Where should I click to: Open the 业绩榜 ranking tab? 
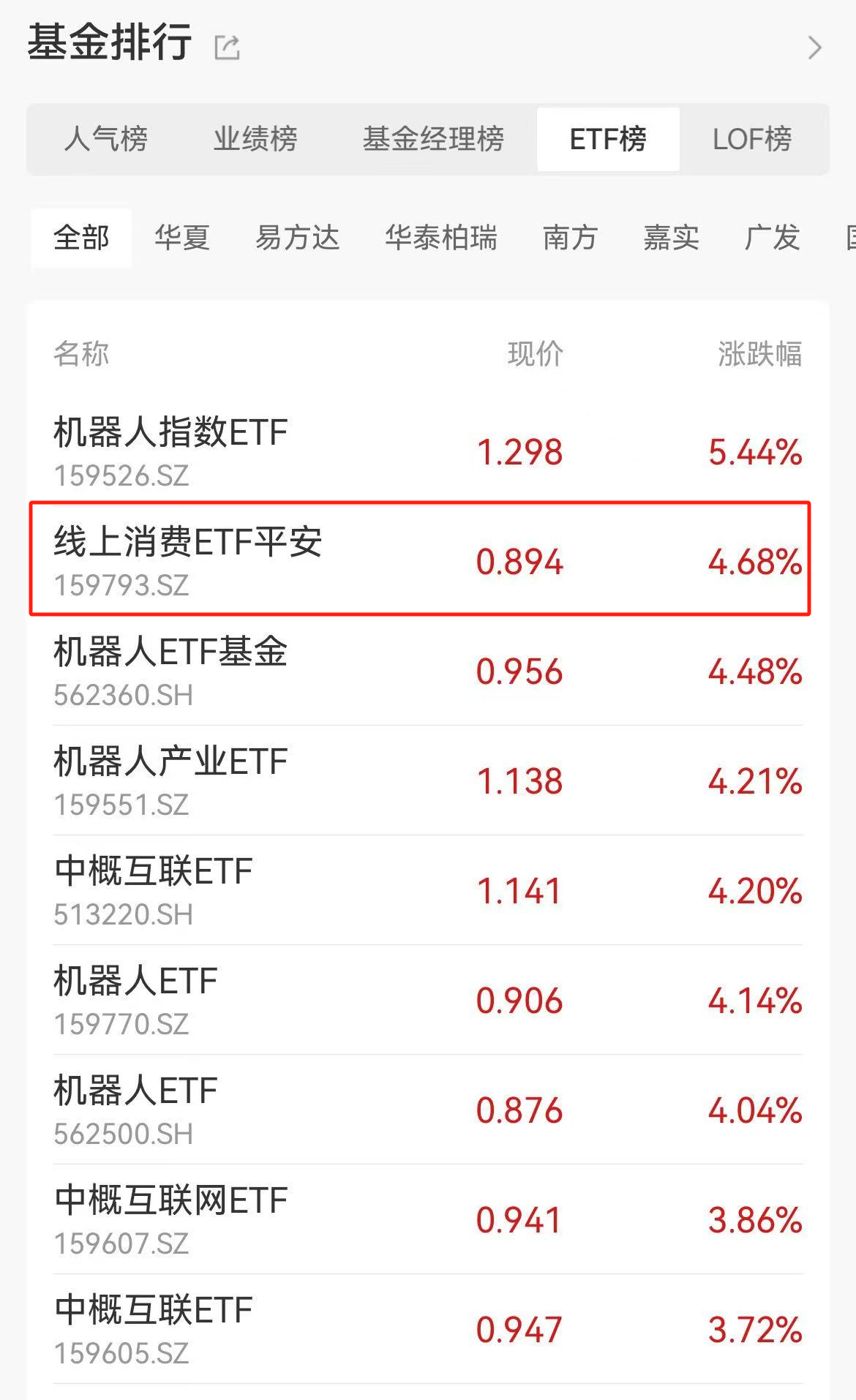click(254, 140)
